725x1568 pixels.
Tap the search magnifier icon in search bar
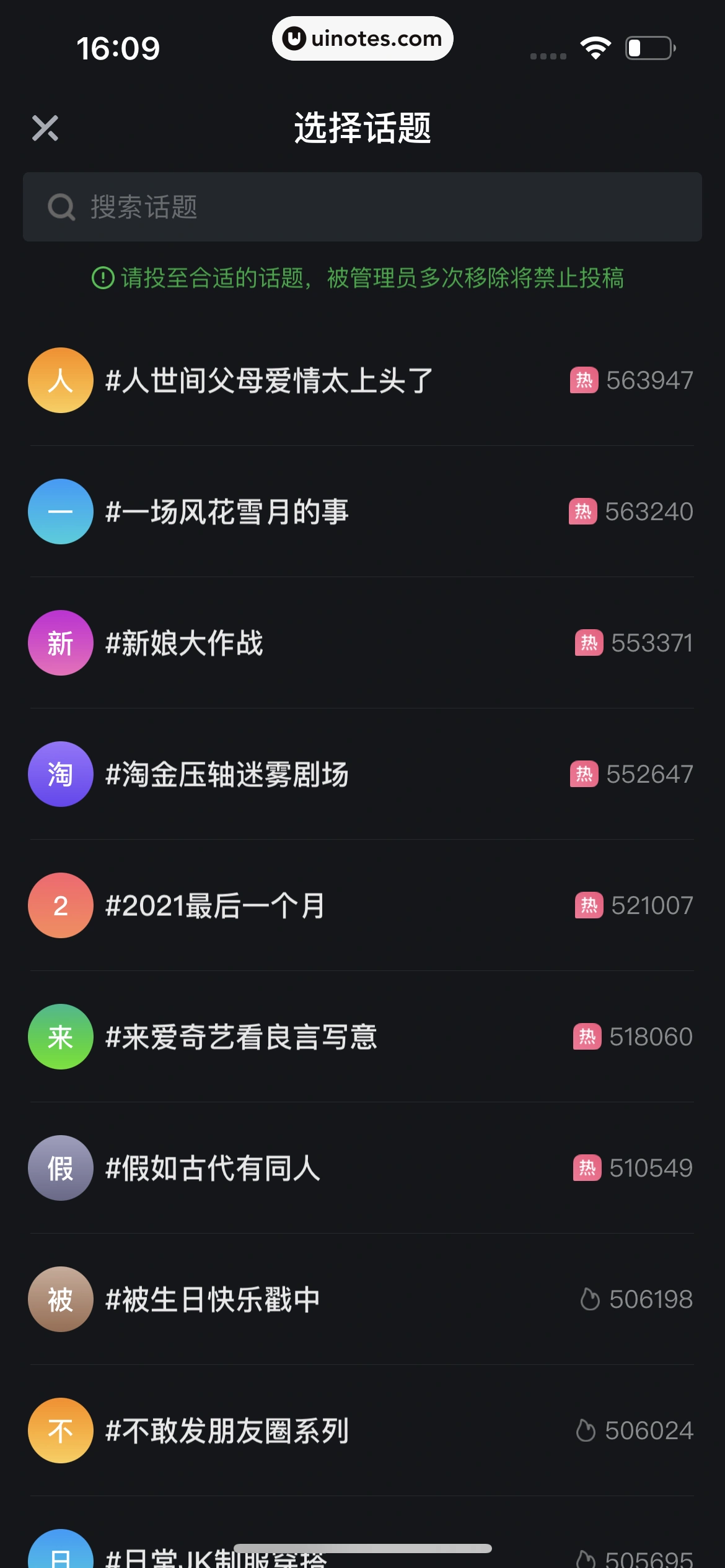[x=59, y=206]
